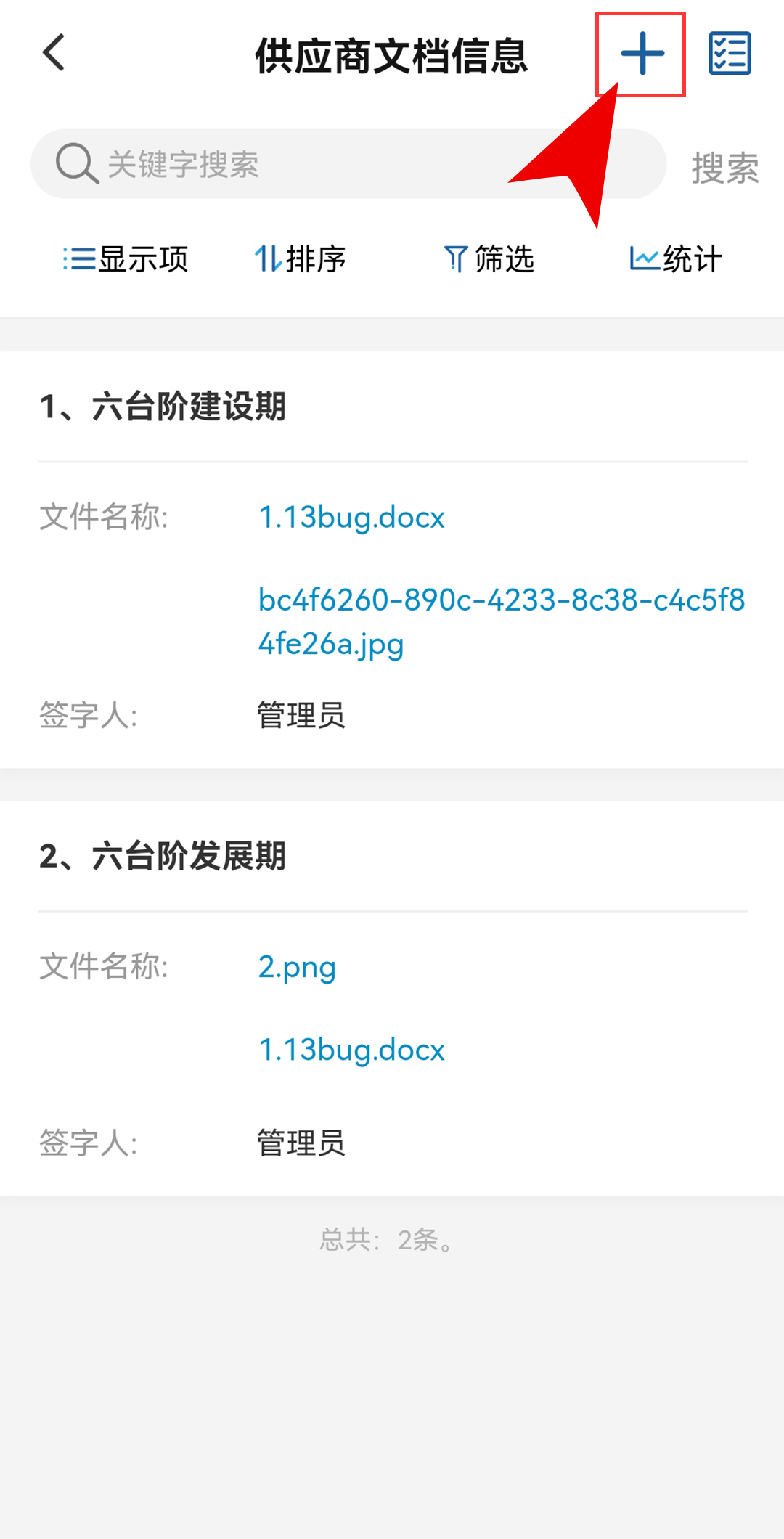The height and width of the screenshot is (1539, 784).
Task: Go back using the top-left arrow
Action: 54,53
